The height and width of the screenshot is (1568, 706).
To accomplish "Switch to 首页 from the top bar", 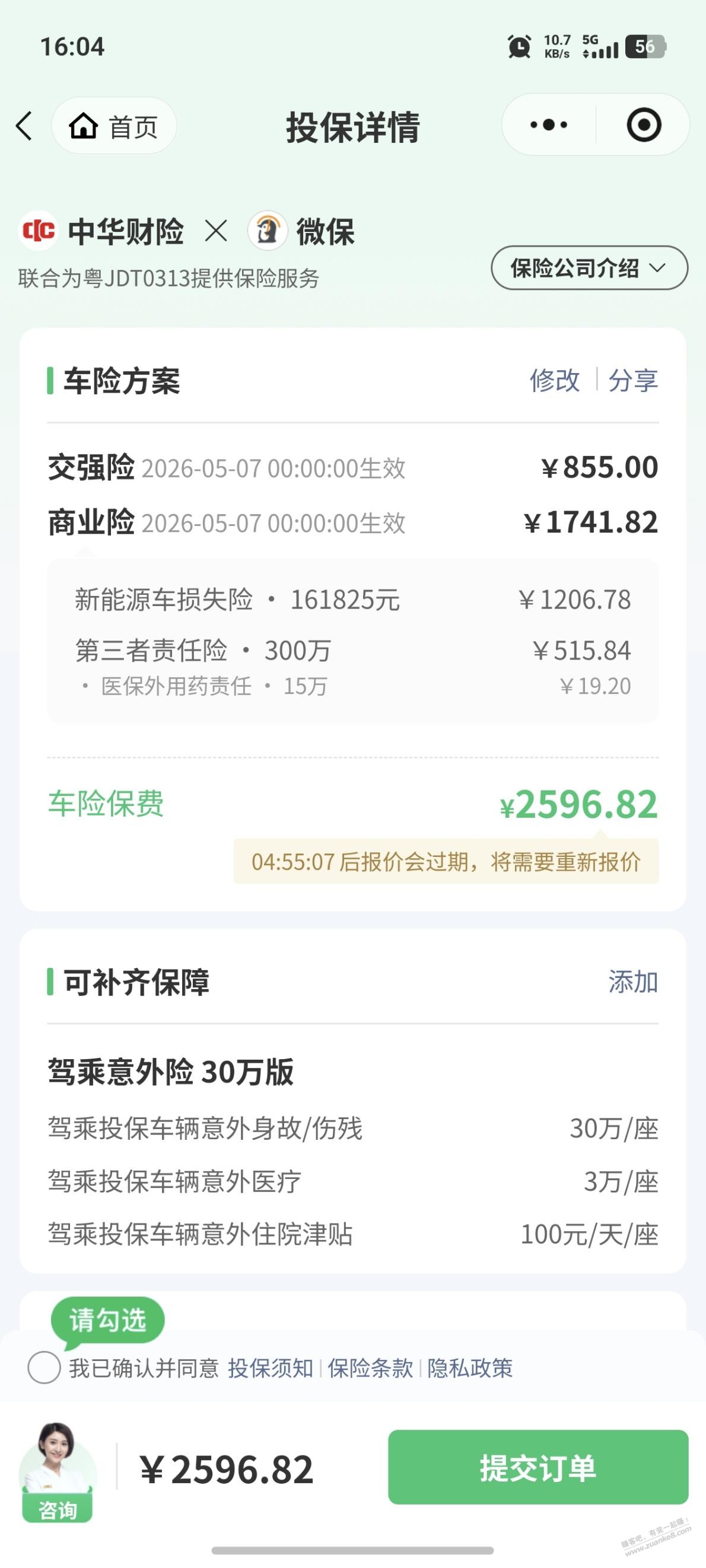I will [115, 126].
